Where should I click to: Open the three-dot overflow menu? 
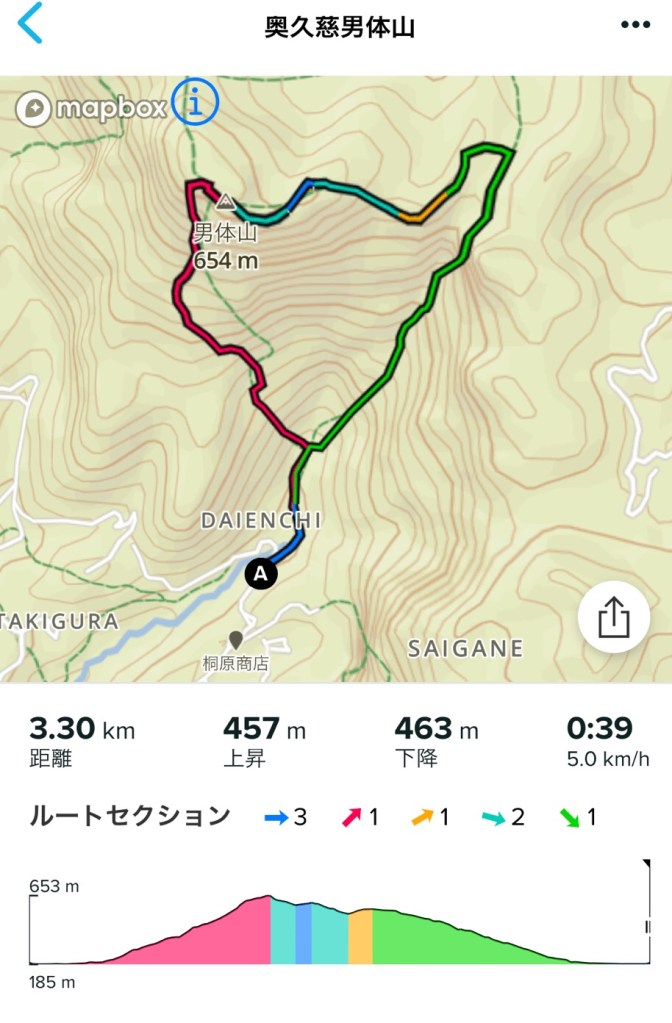tap(635, 25)
